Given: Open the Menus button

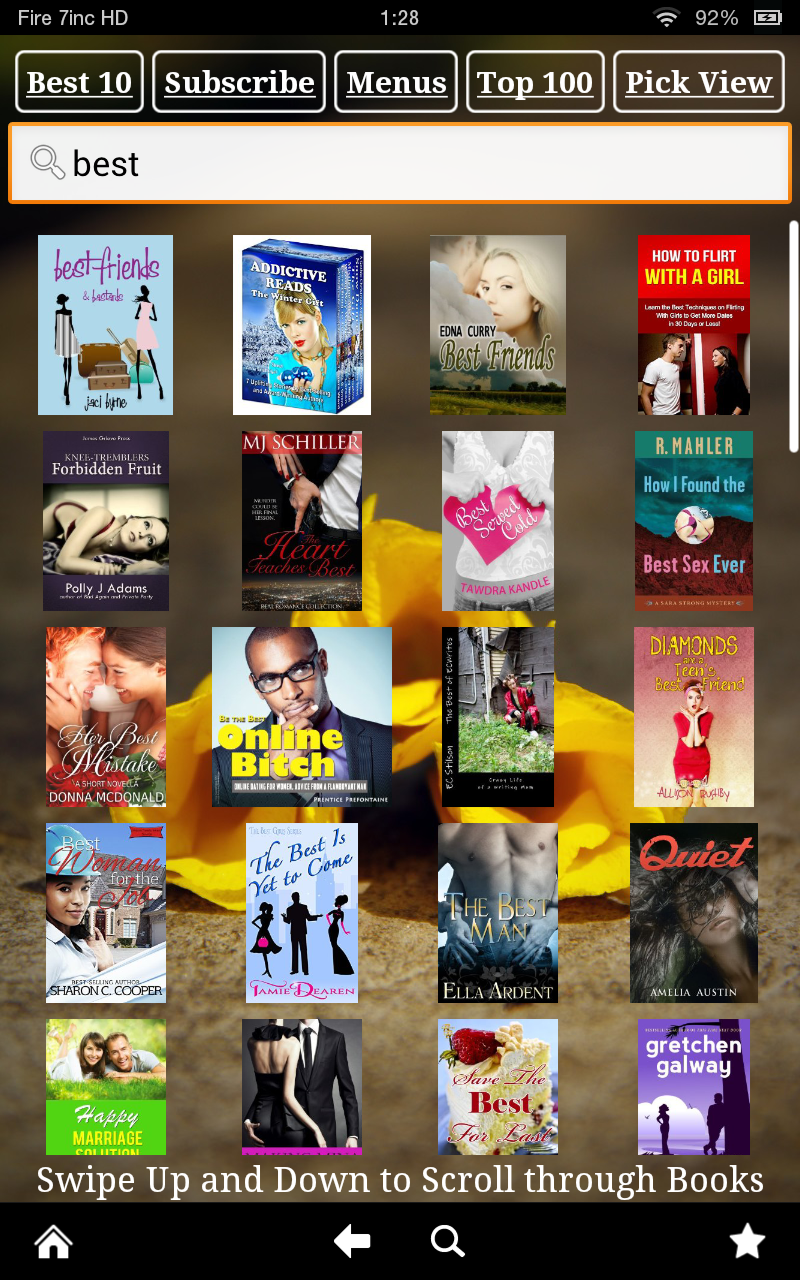Looking at the screenshot, I should coord(396,82).
